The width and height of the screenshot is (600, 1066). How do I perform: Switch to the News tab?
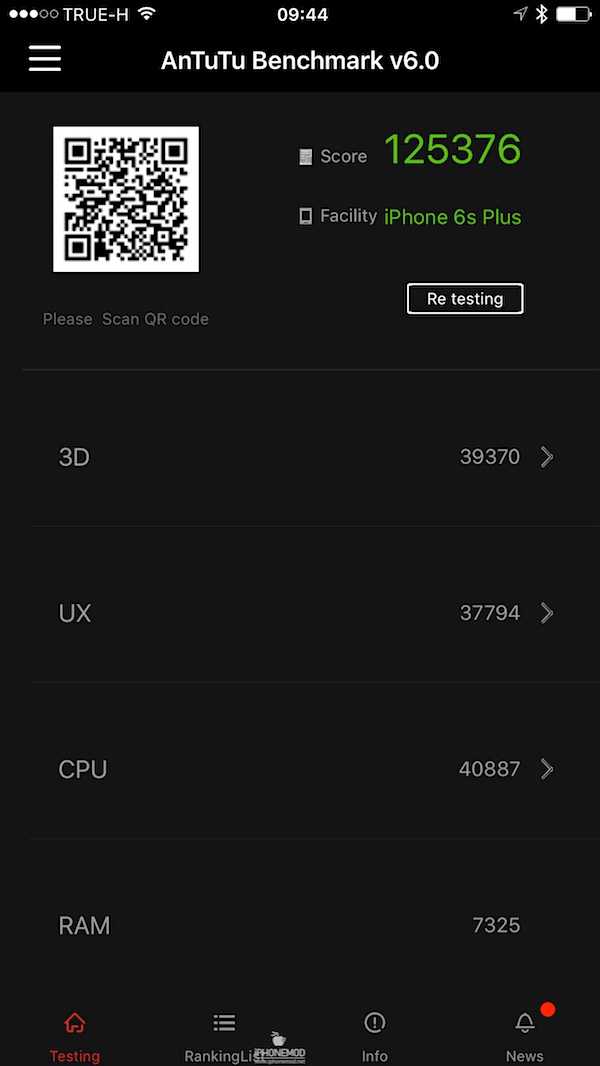tap(525, 1036)
